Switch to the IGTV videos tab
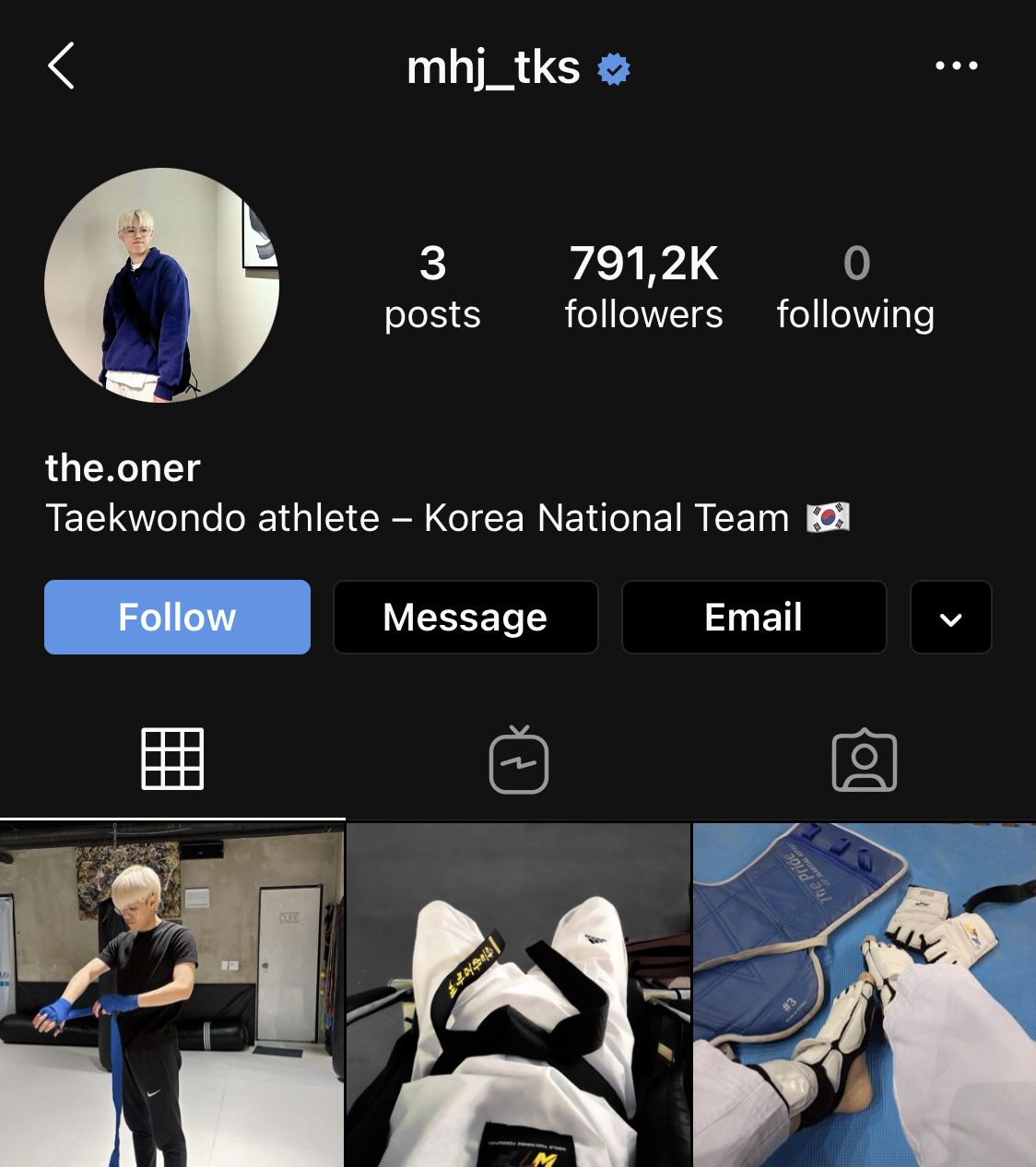1036x1167 pixels. (519, 760)
